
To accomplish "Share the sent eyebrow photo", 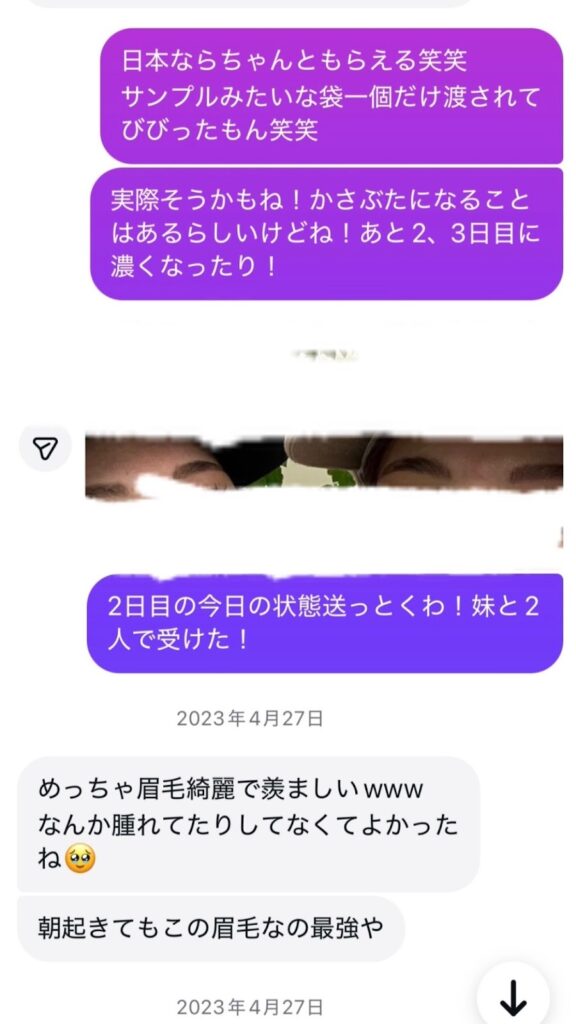I will click(x=45, y=448).
